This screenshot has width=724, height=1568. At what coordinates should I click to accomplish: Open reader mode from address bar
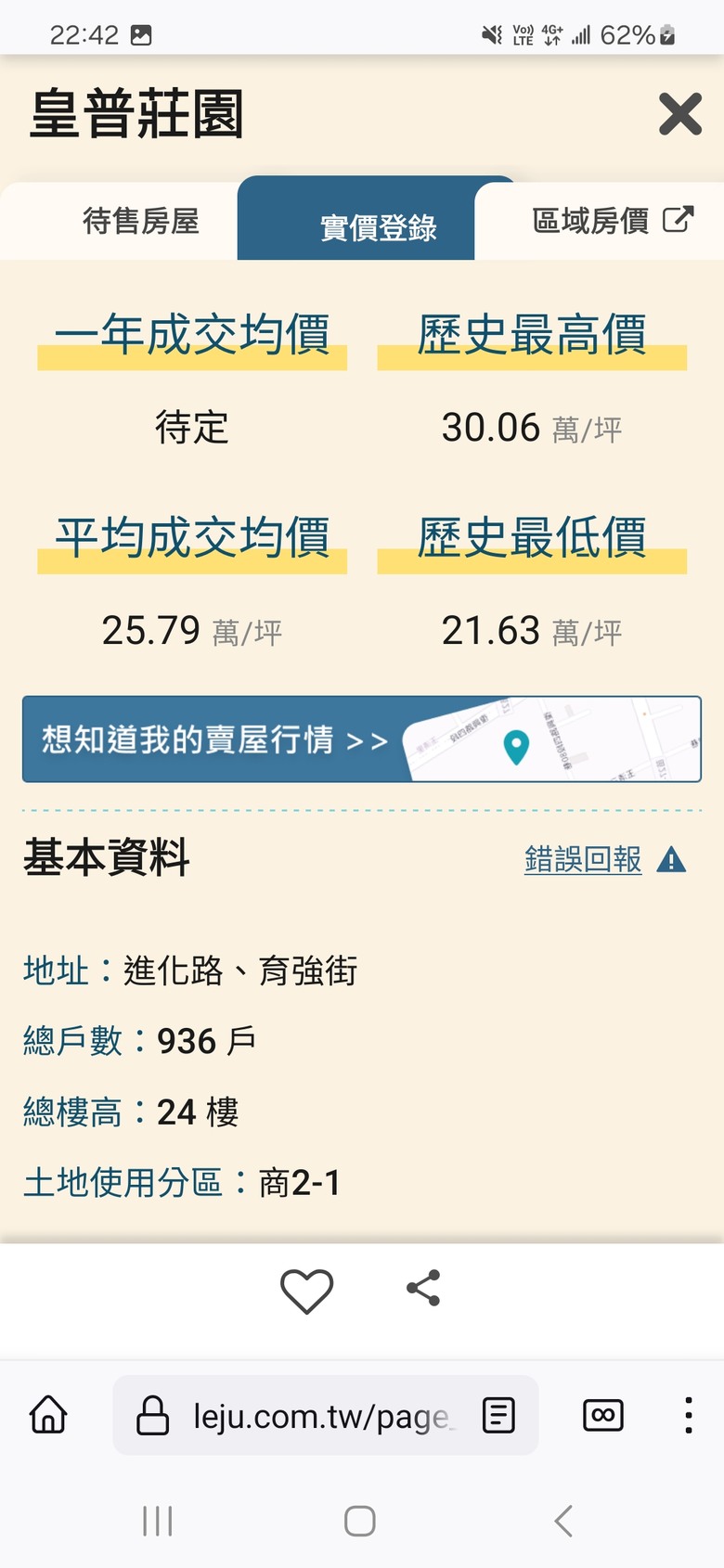pos(498,1416)
